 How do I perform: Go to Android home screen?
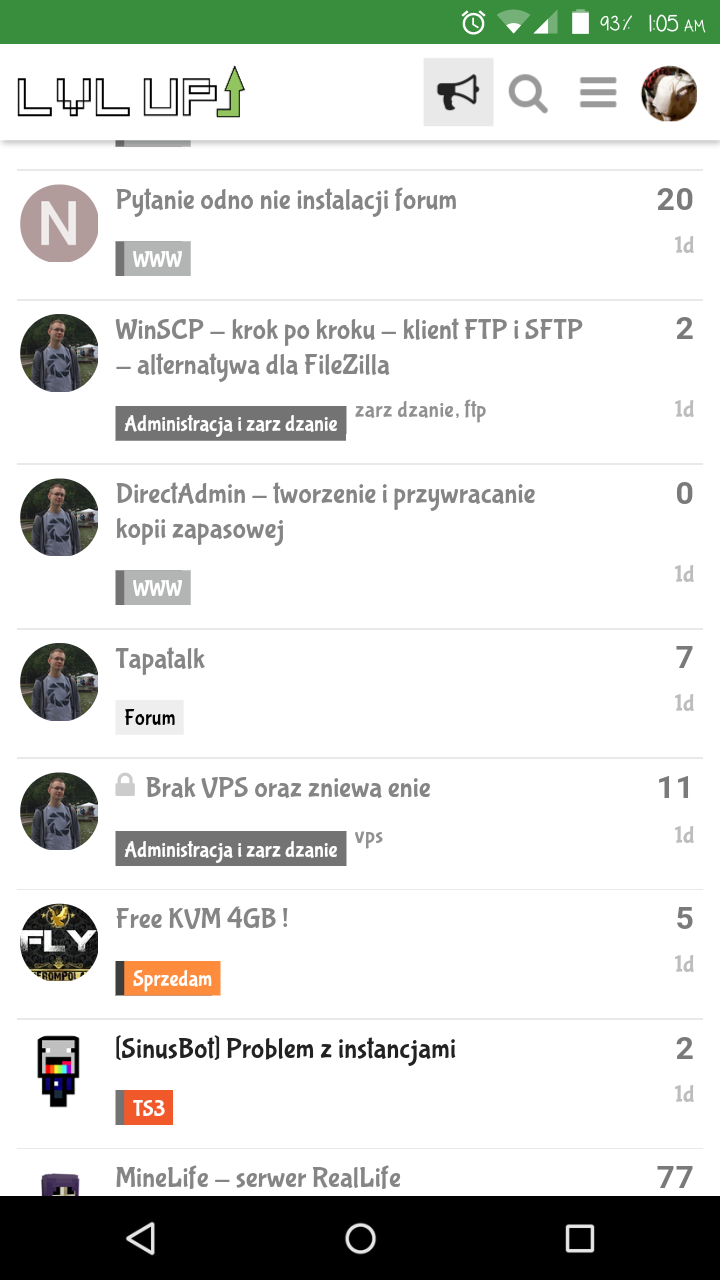[x=360, y=1239]
